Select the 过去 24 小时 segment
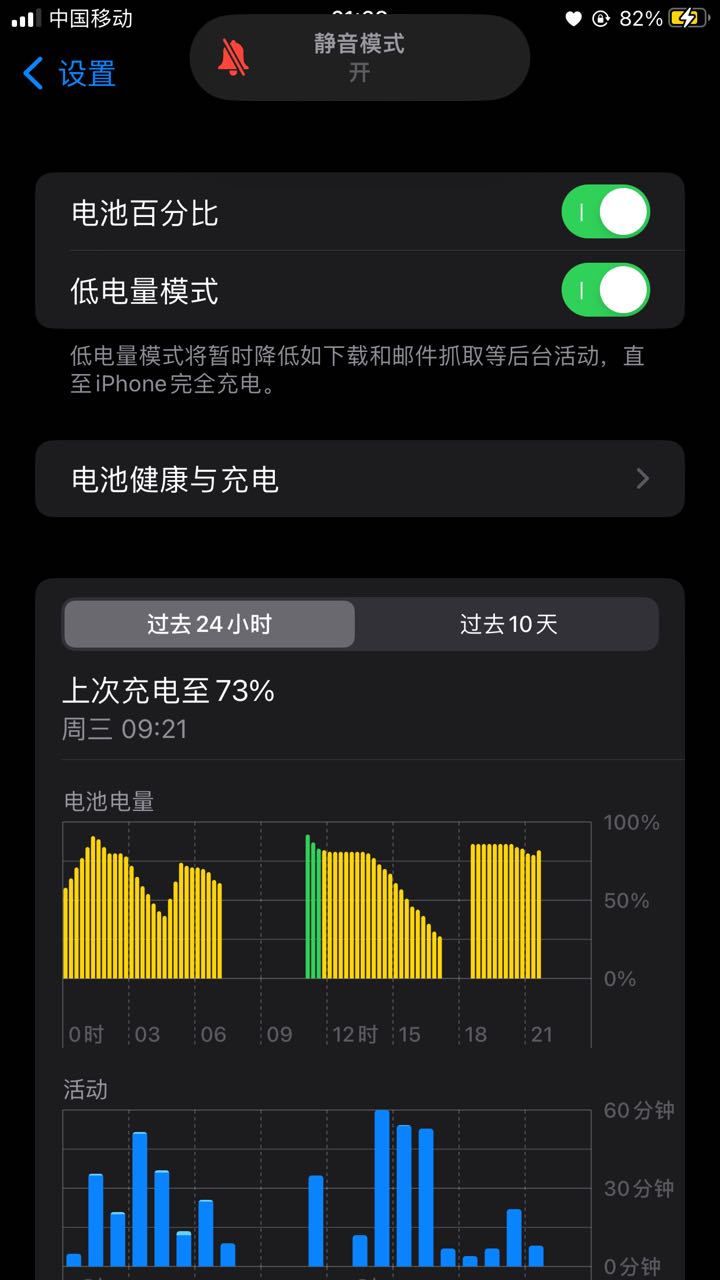The width and height of the screenshot is (720, 1280). (209, 624)
